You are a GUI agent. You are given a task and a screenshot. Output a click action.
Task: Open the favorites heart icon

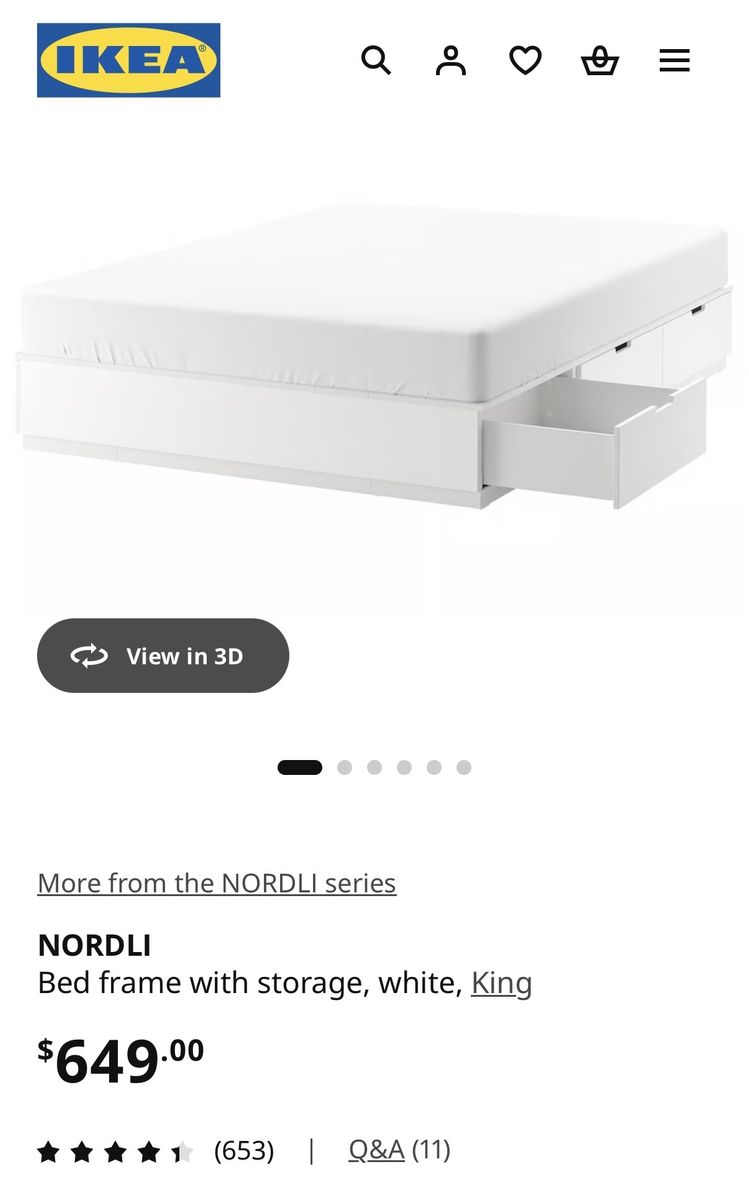(x=525, y=61)
